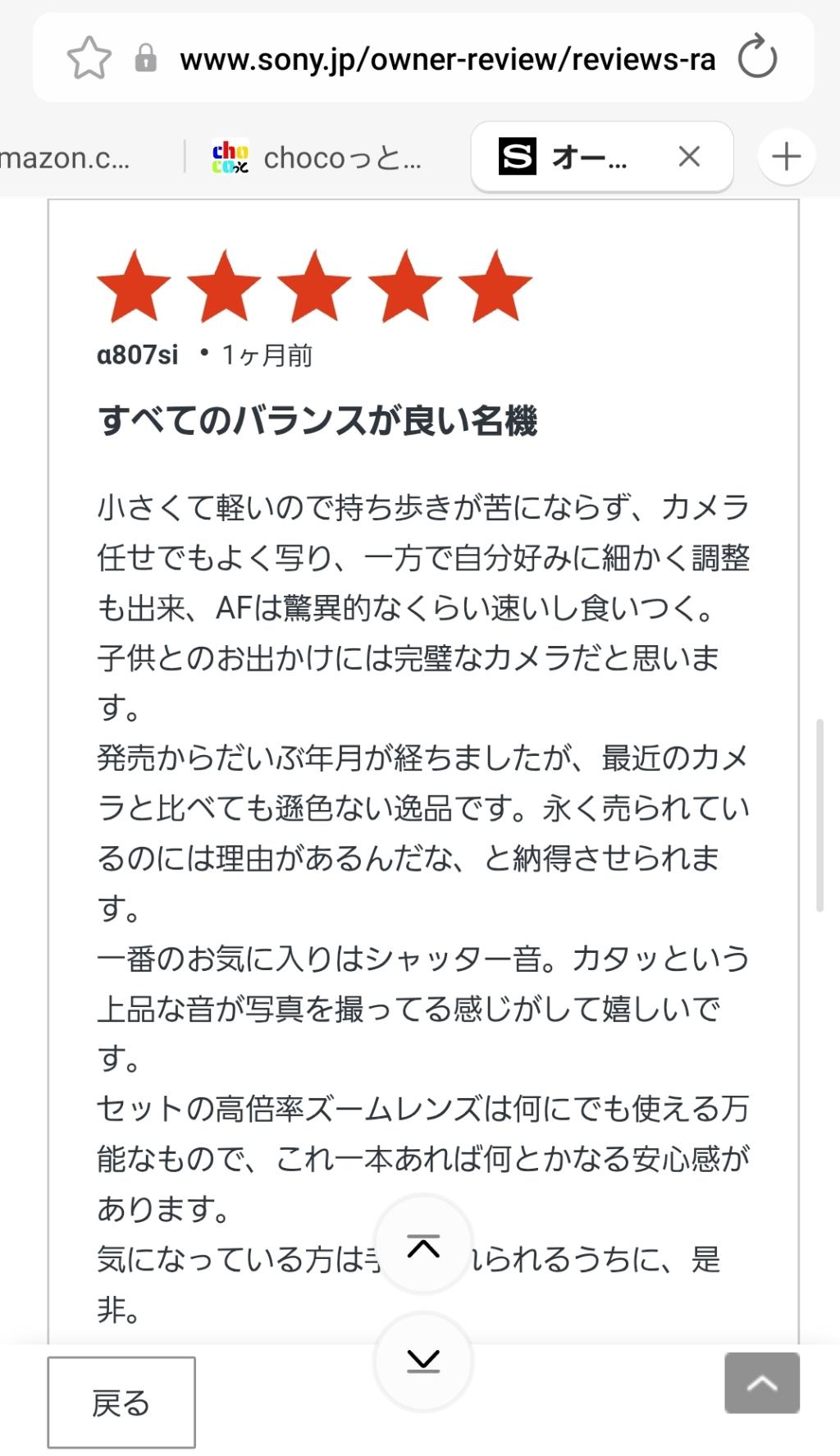Switch to the chocoっと tab
This screenshot has height=1456, width=840.
coord(320,157)
